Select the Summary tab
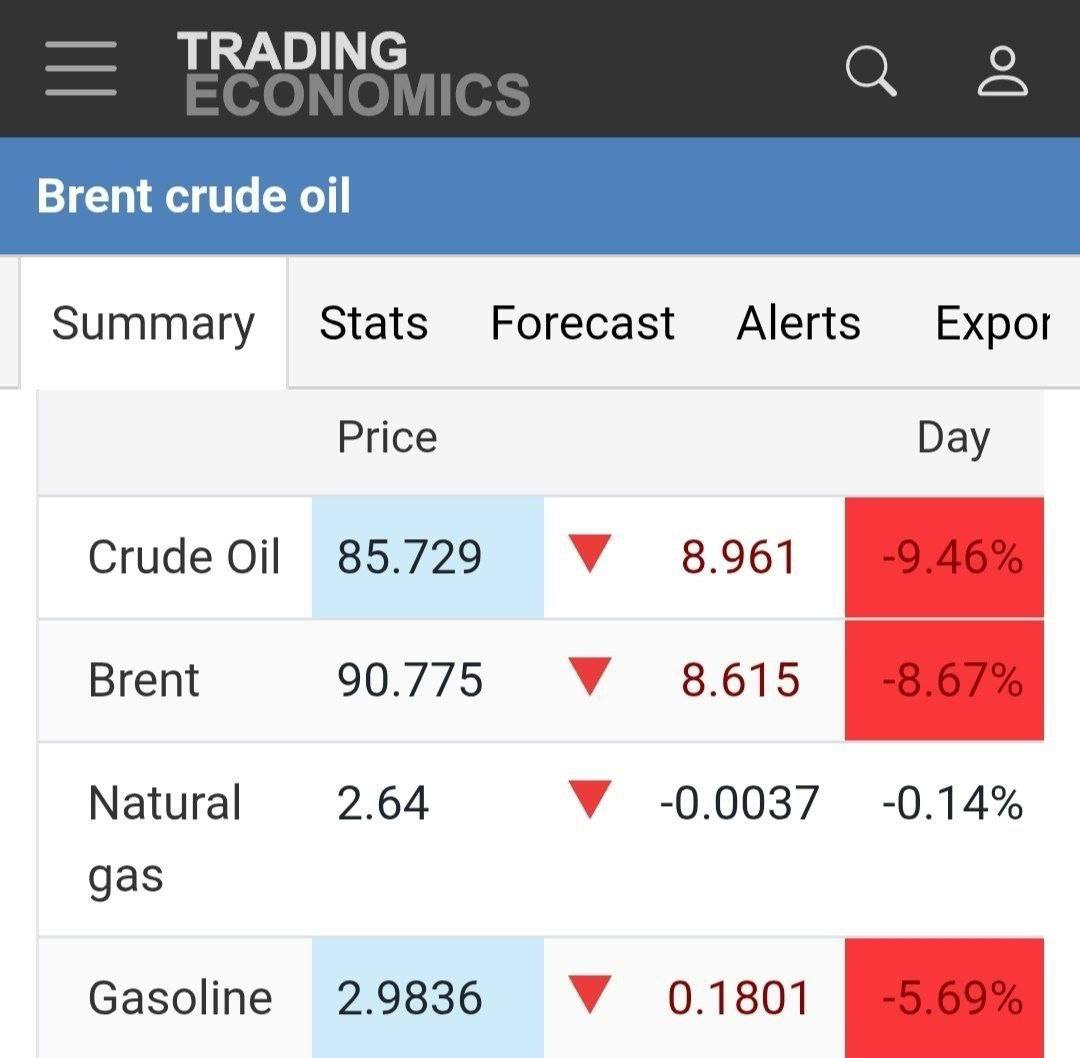The width and height of the screenshot is (1080, 1058). click(153, 324)
